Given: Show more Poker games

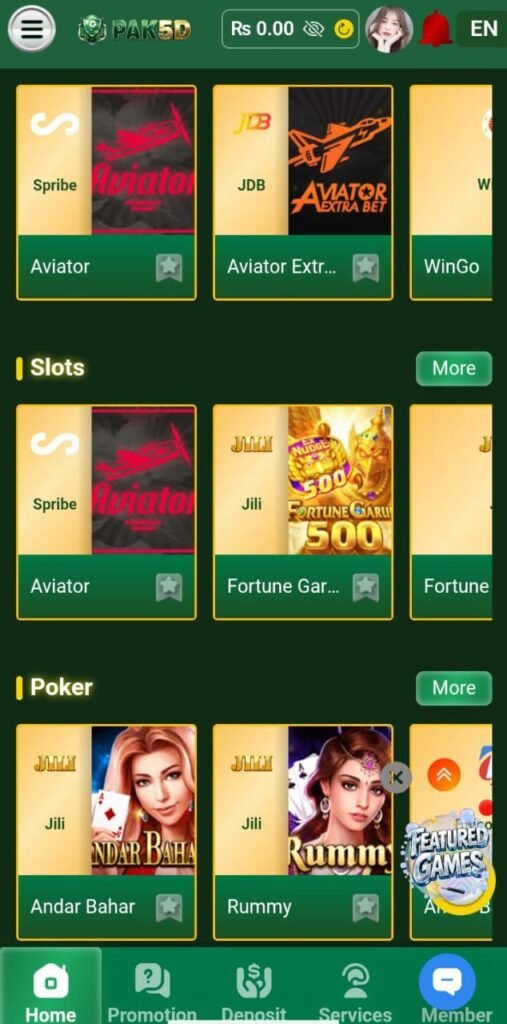Looking at the screenshot, I should point(453,688).
